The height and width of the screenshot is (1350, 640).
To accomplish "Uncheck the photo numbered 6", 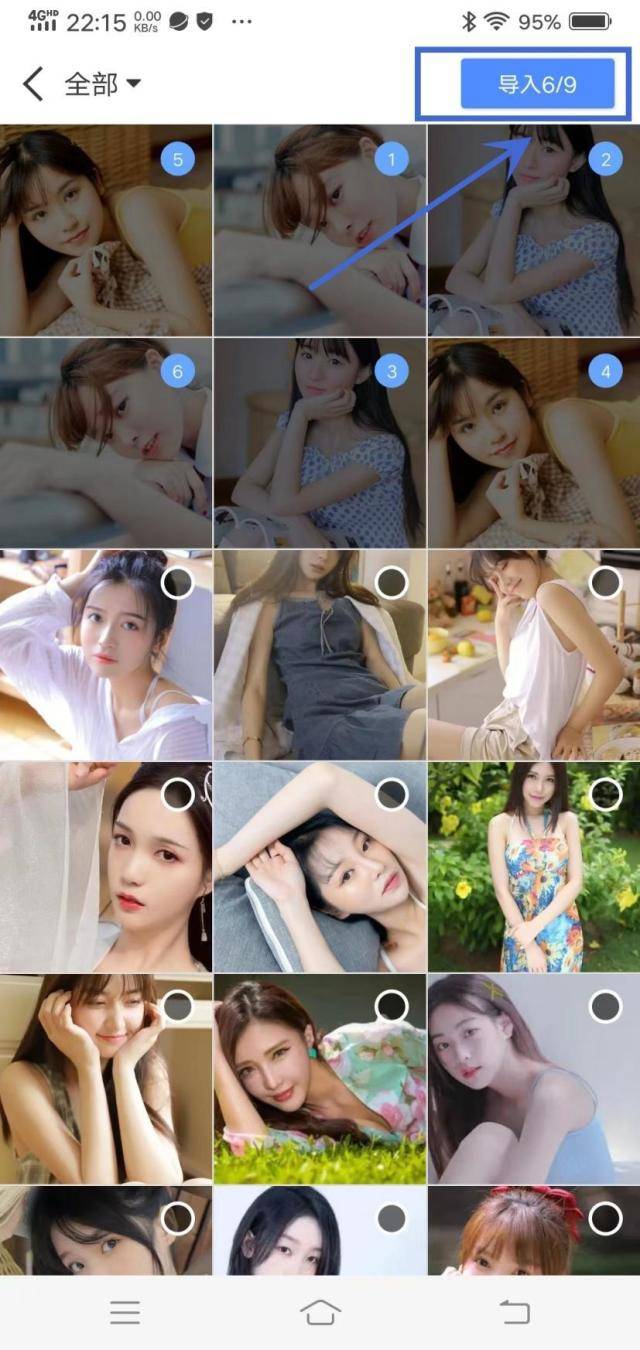I will 177,372.
